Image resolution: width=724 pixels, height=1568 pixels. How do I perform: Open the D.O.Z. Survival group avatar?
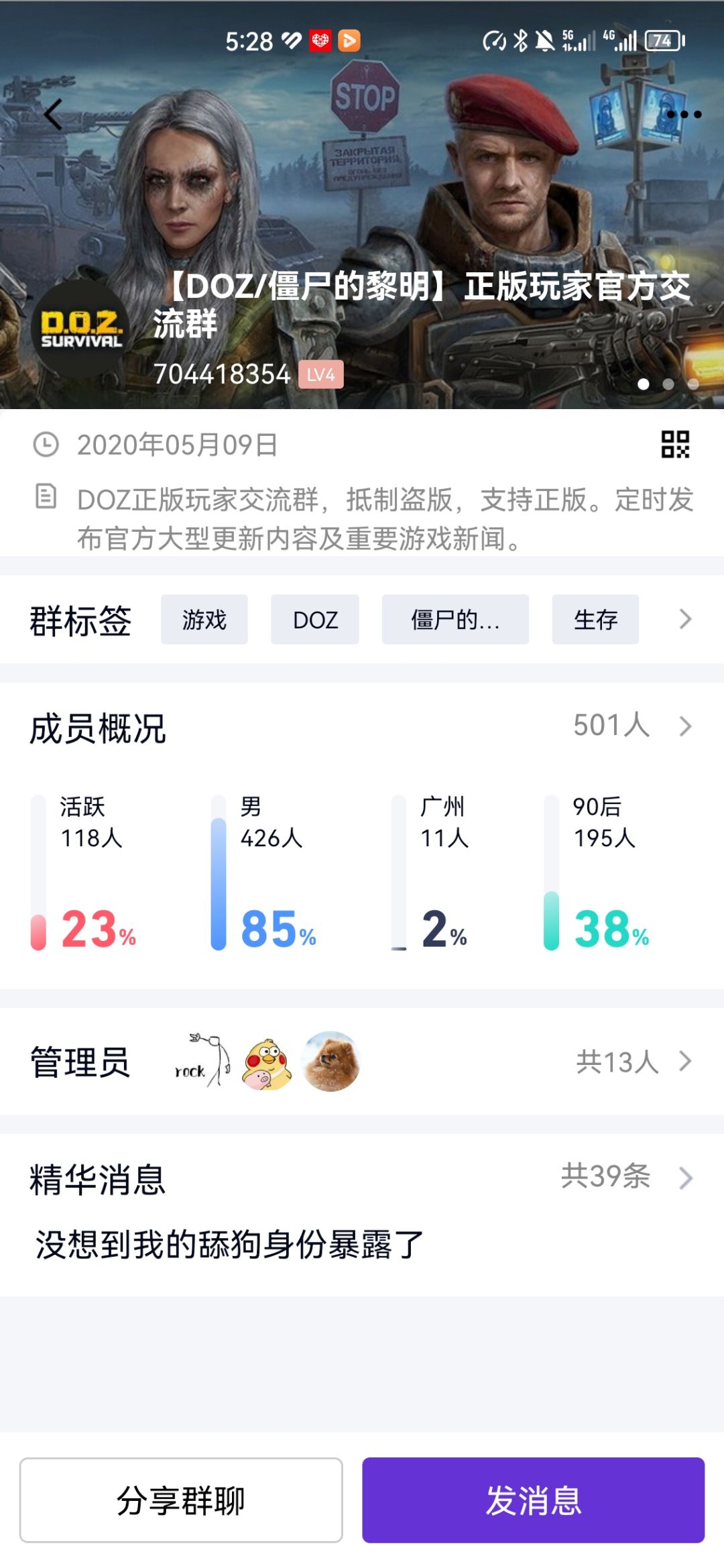81,329
